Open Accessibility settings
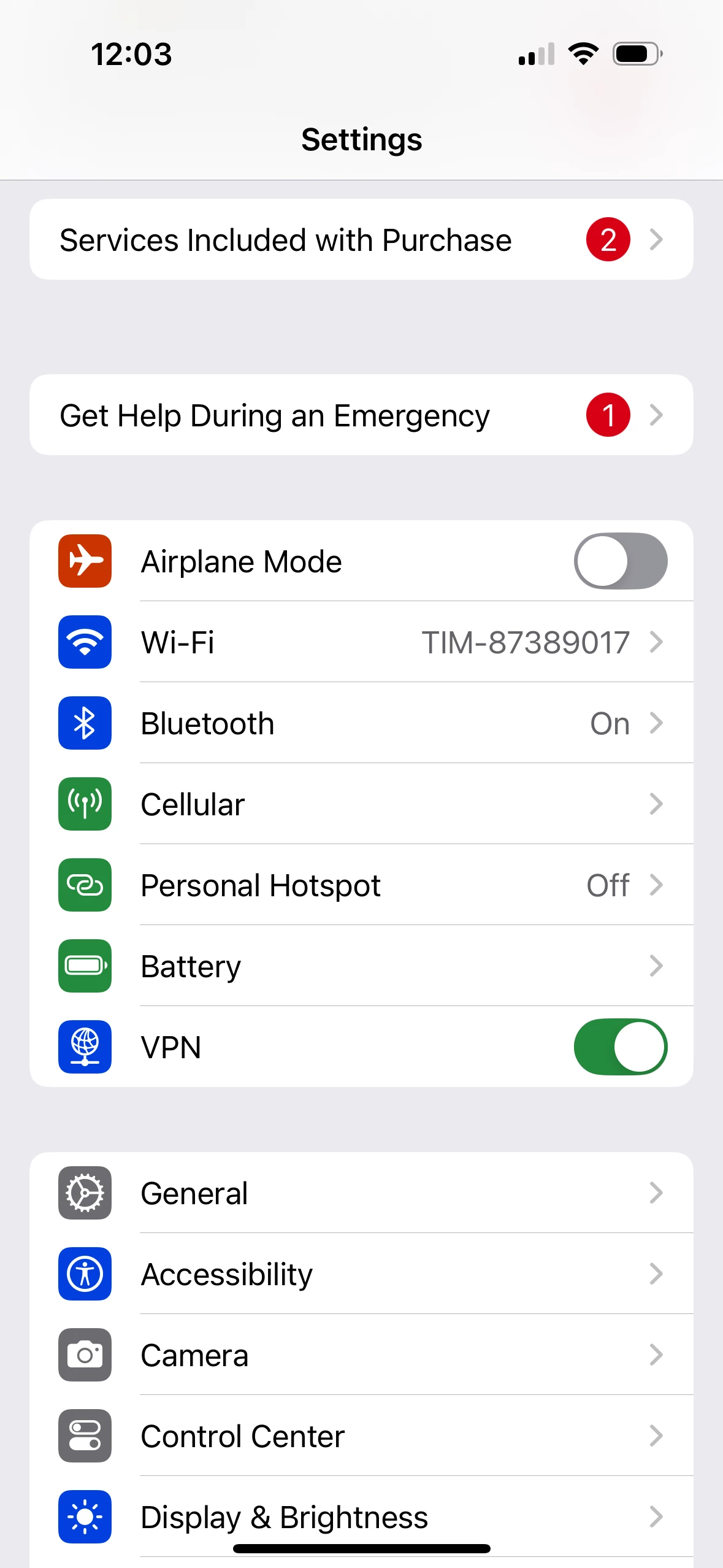Screen dimensions: 723x1568 click(x=361, y=1274)
